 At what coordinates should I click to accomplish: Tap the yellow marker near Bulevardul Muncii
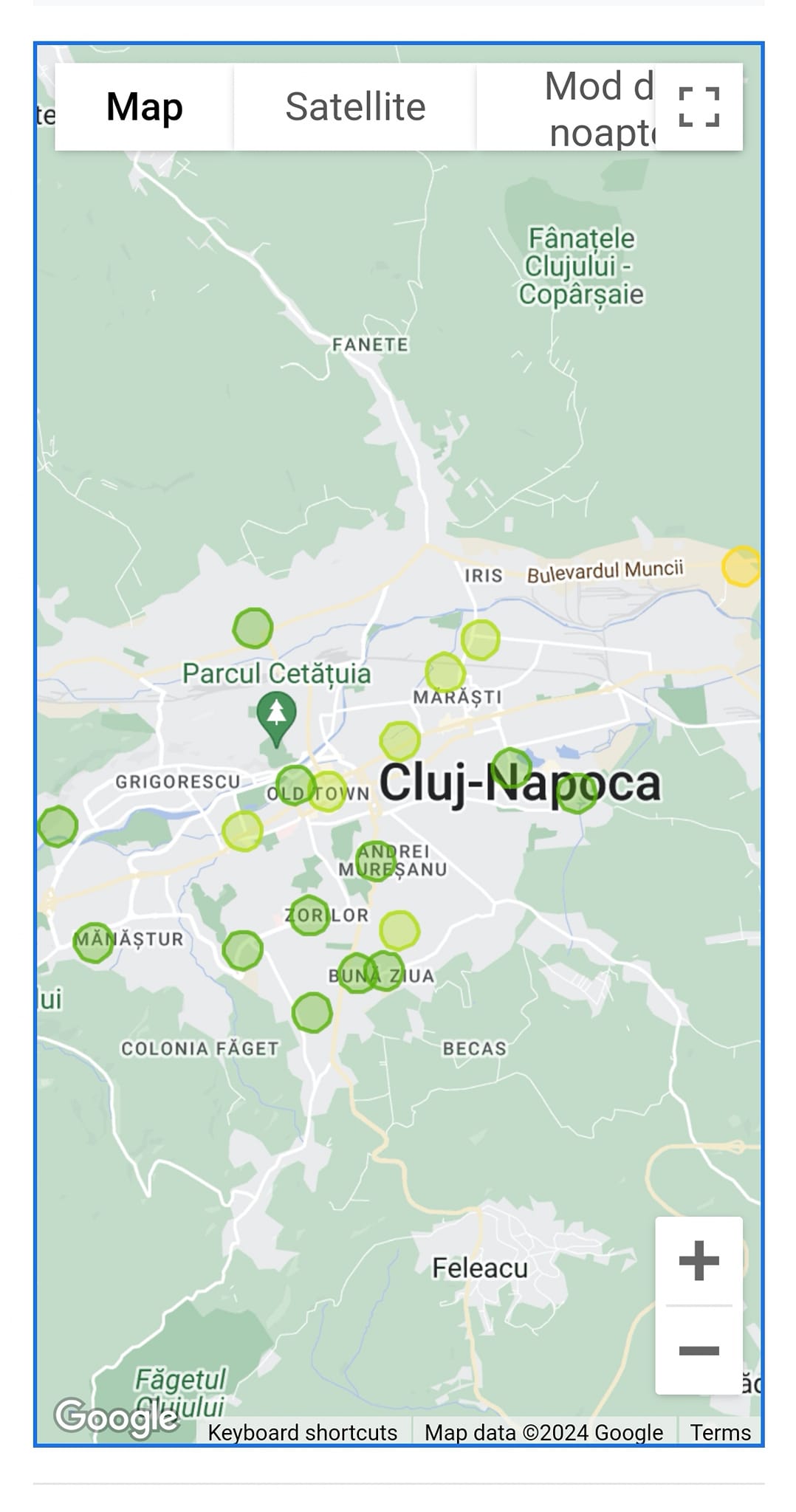pos(741,566)
